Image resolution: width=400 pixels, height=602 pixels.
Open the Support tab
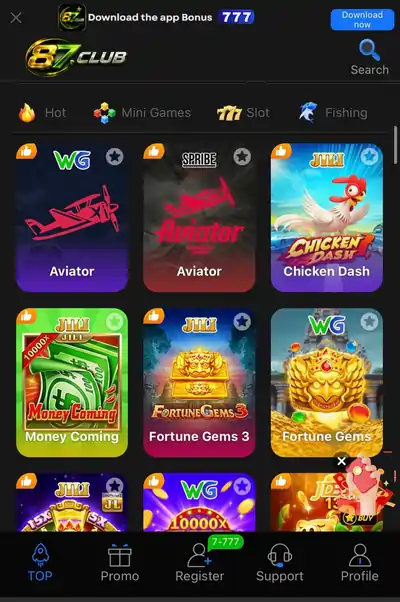tap(279, 563)
